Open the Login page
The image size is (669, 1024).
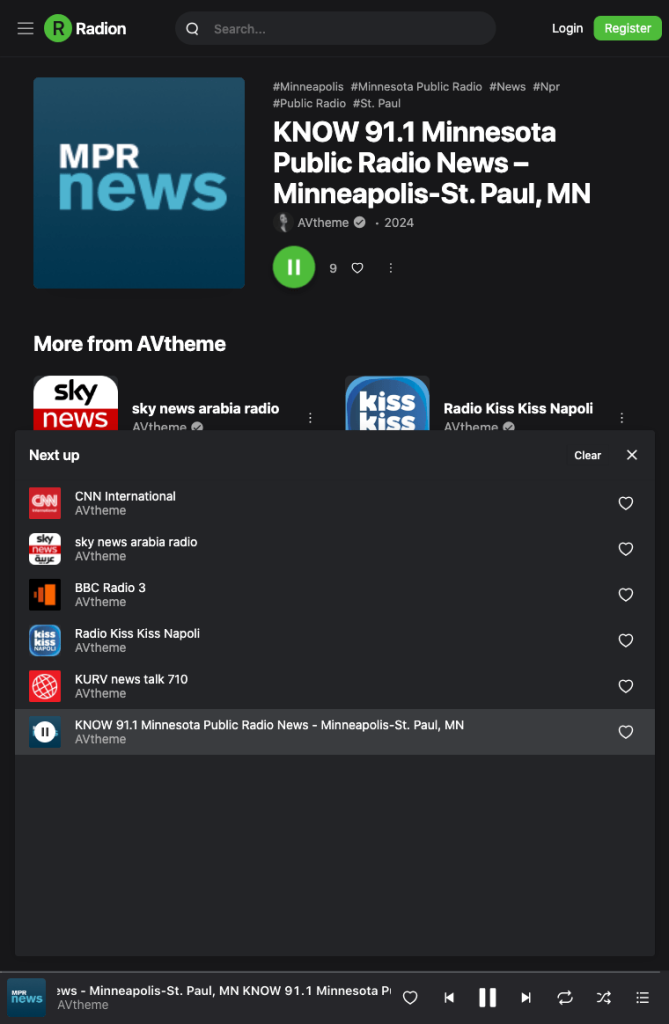pos(567,28)
